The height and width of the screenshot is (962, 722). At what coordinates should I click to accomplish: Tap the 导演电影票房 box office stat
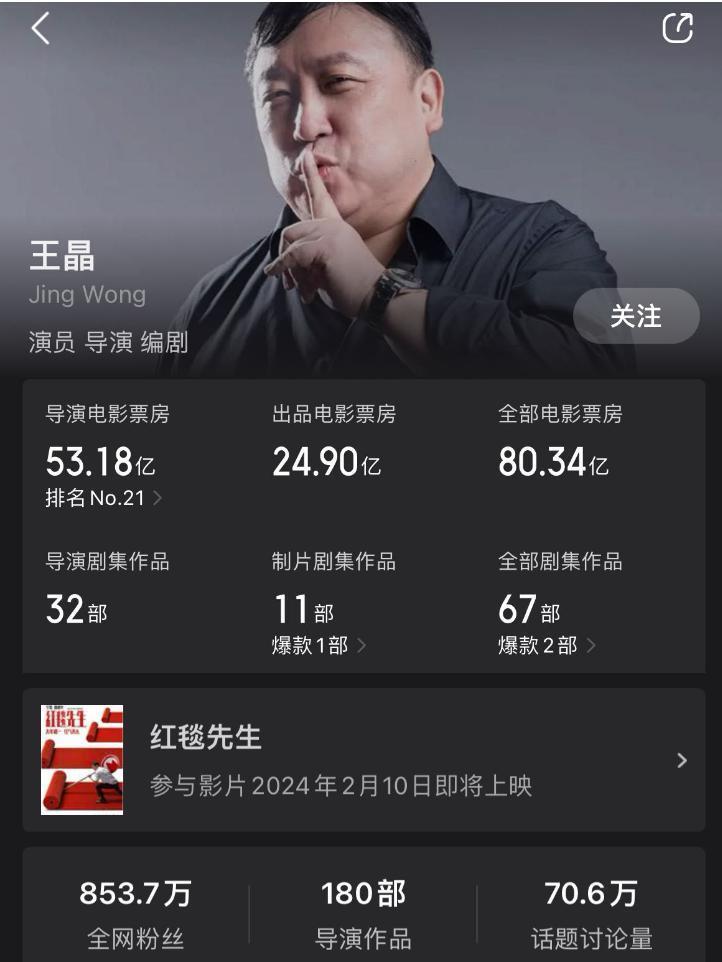[112, 440]
